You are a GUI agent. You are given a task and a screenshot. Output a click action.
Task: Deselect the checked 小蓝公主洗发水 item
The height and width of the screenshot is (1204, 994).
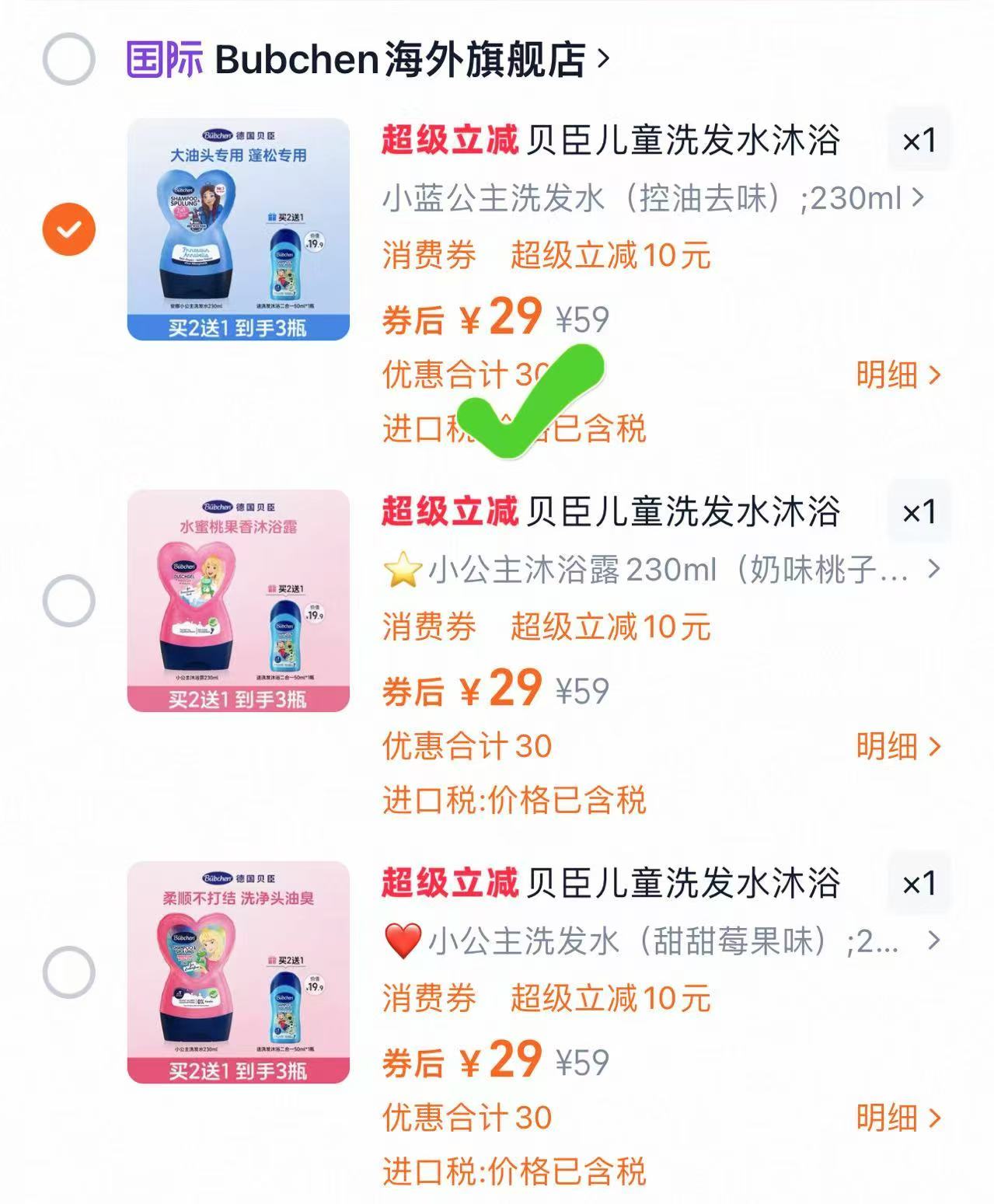tap(68, 228)
